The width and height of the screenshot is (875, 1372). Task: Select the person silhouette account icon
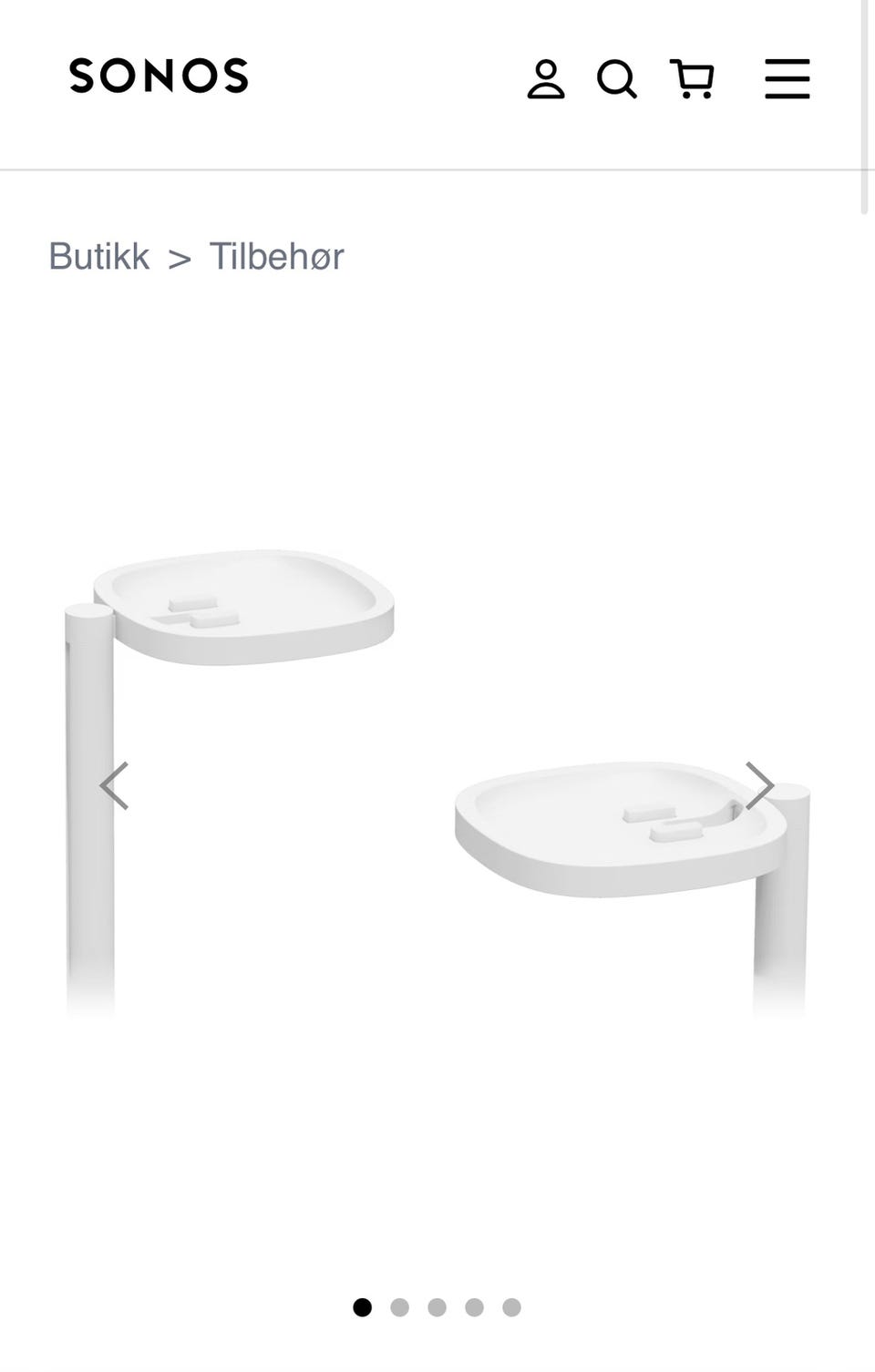[548, 79]
